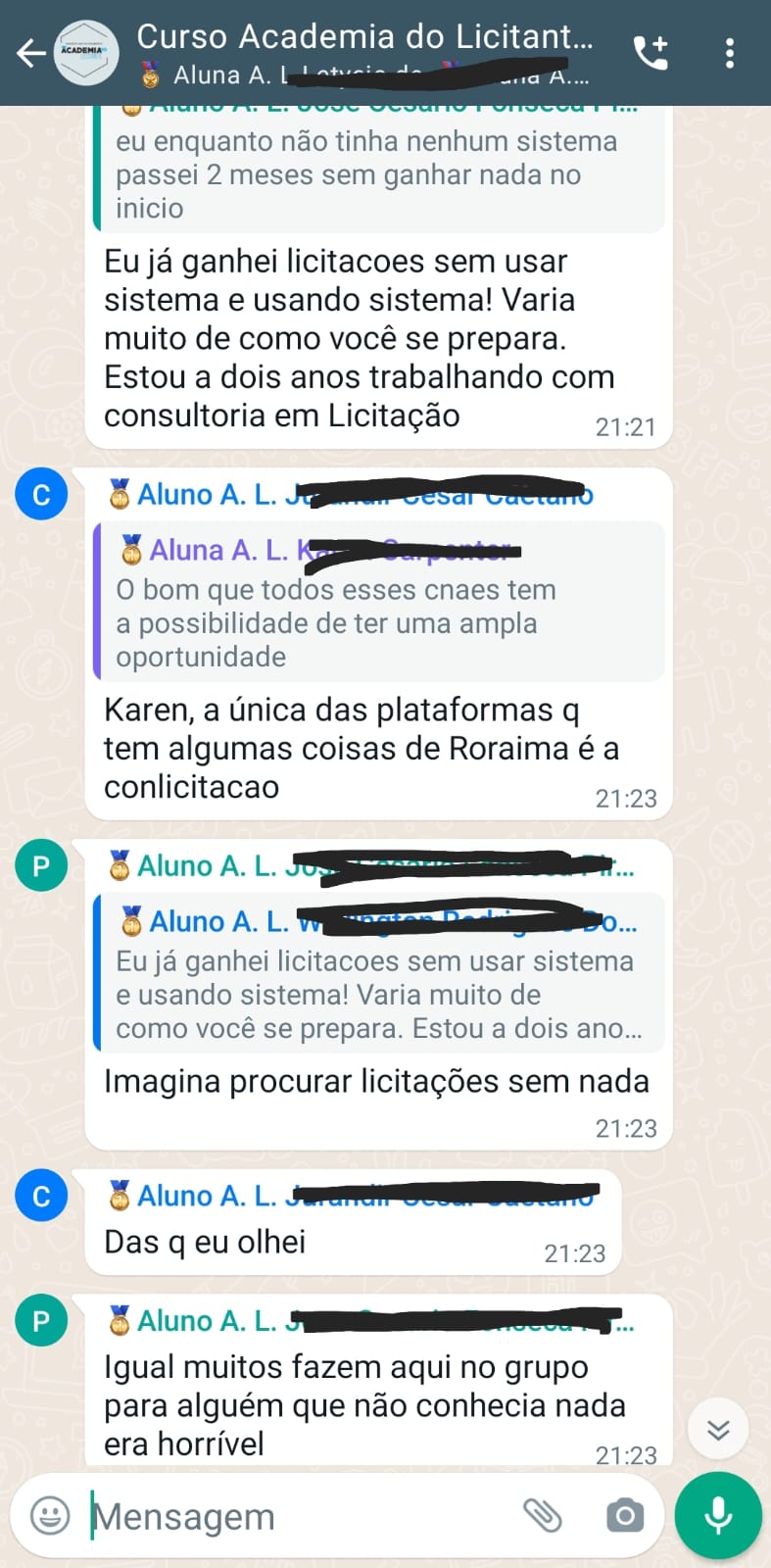Image resolution: width=771 pixels, height=1568 pixels.
Task: Jump to latest messages with down arrows
Action: [x=718, y=1431]
